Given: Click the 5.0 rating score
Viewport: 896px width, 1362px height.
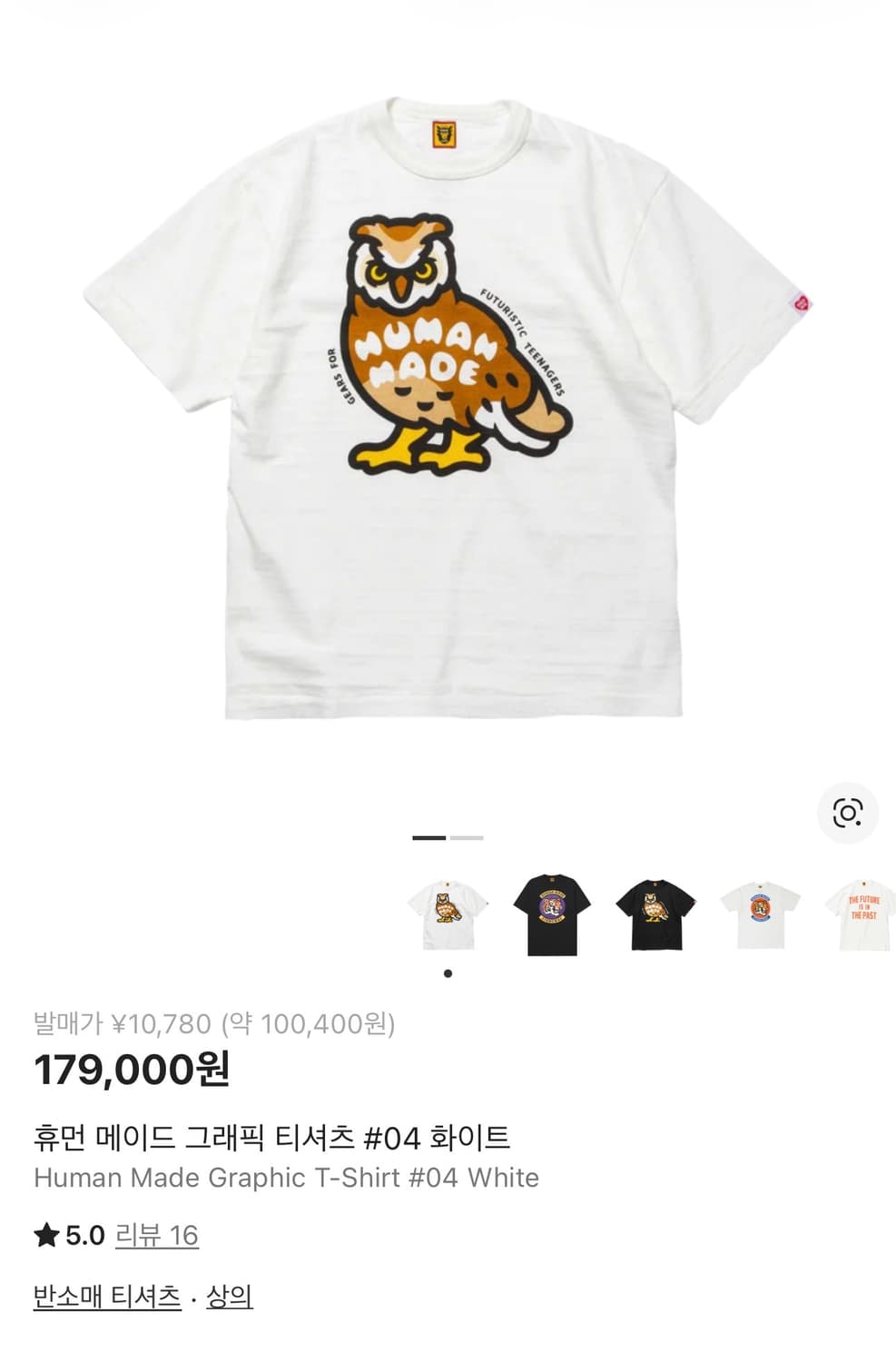Looking at the screenshot, I should click(82, 1235).
